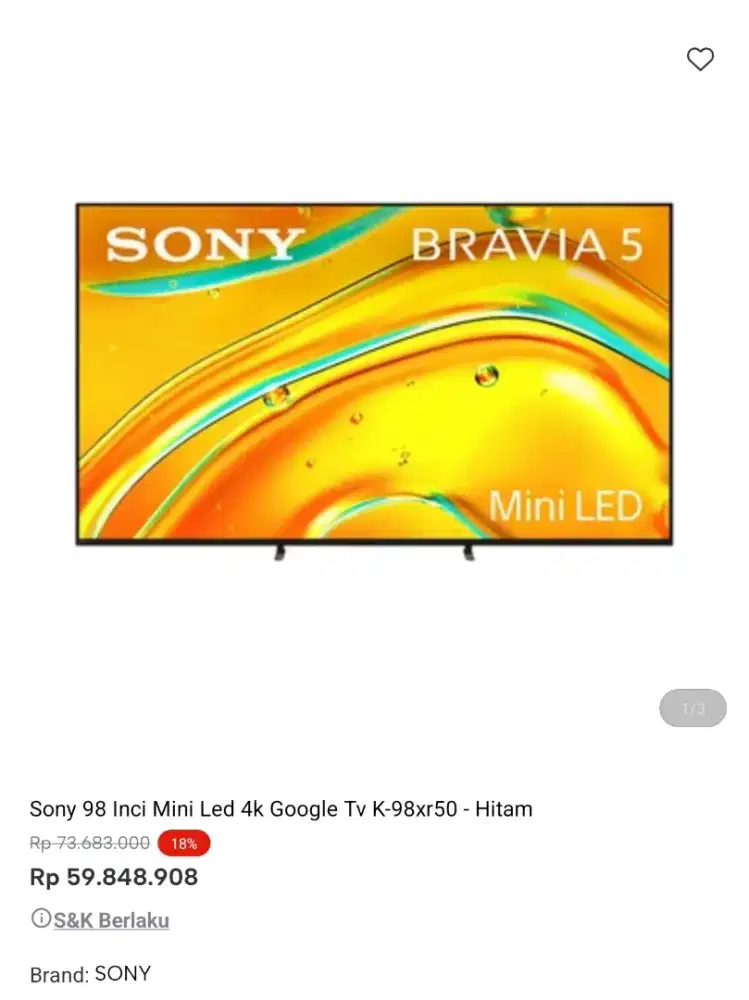Viewport: 749px width, 1000px height.
Task: Open the S&K Berlaku link
Action: pyautogui.click(x=111, y=920)
